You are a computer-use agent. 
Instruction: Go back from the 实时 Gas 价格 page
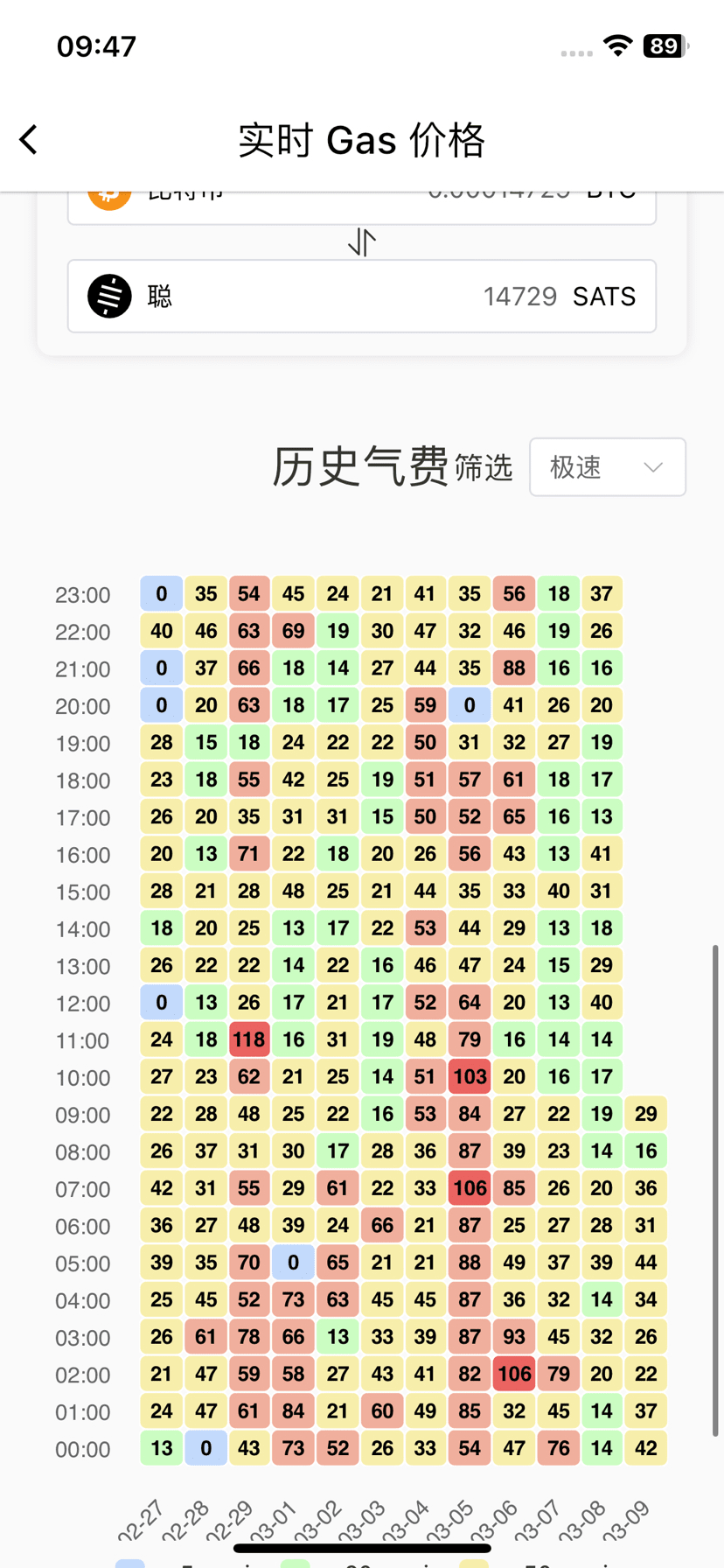29,140
